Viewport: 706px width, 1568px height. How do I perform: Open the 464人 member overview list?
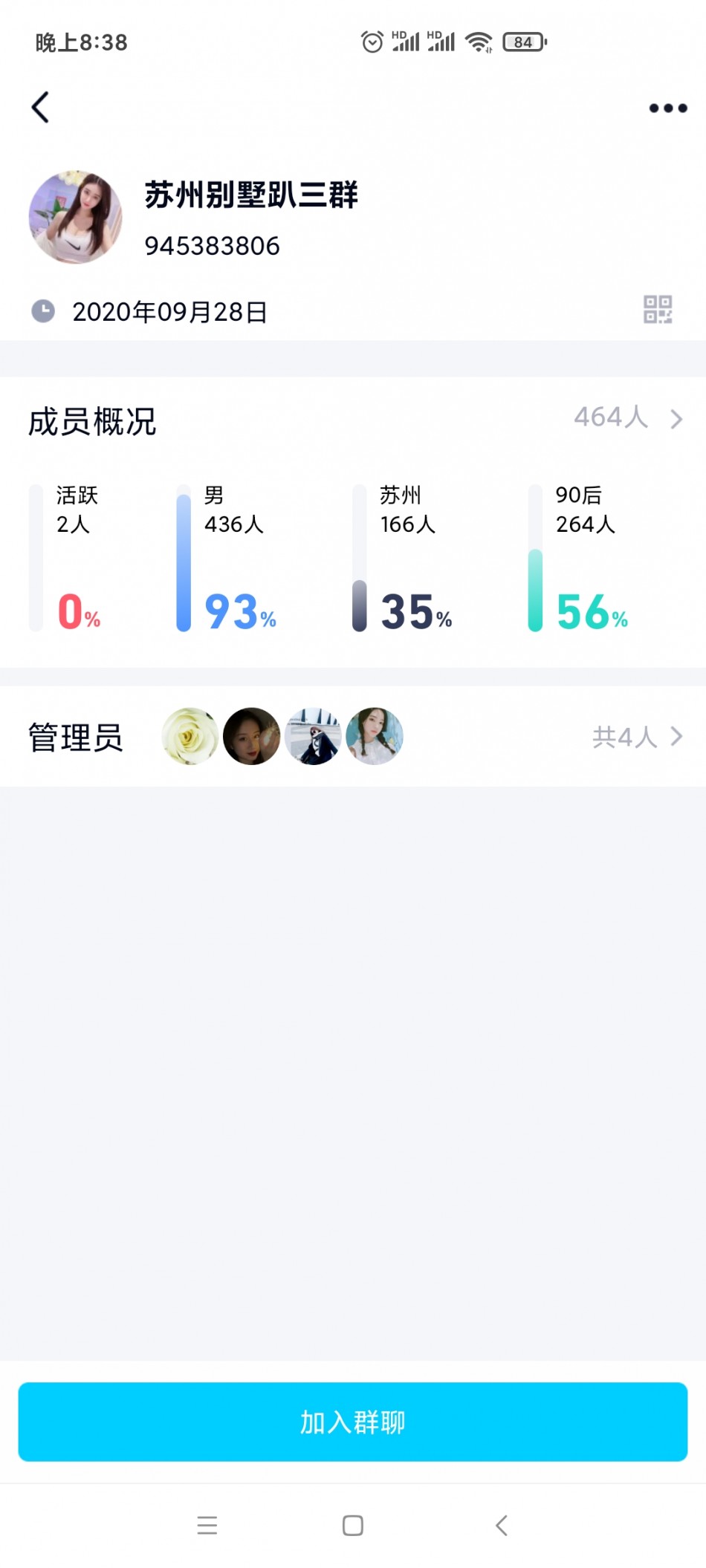click(628, 418)
